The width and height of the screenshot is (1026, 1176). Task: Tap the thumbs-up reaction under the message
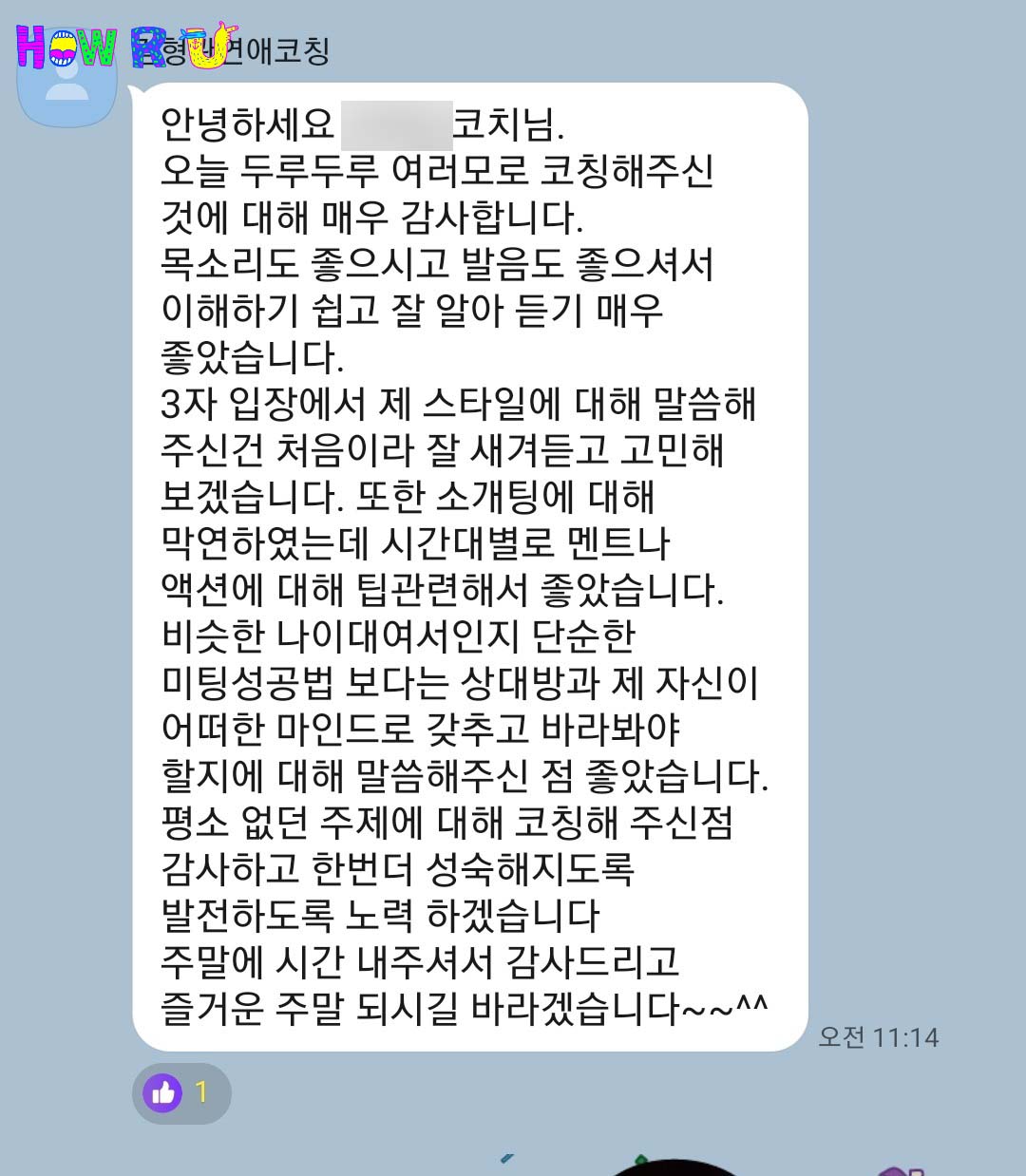[180, 1093]
